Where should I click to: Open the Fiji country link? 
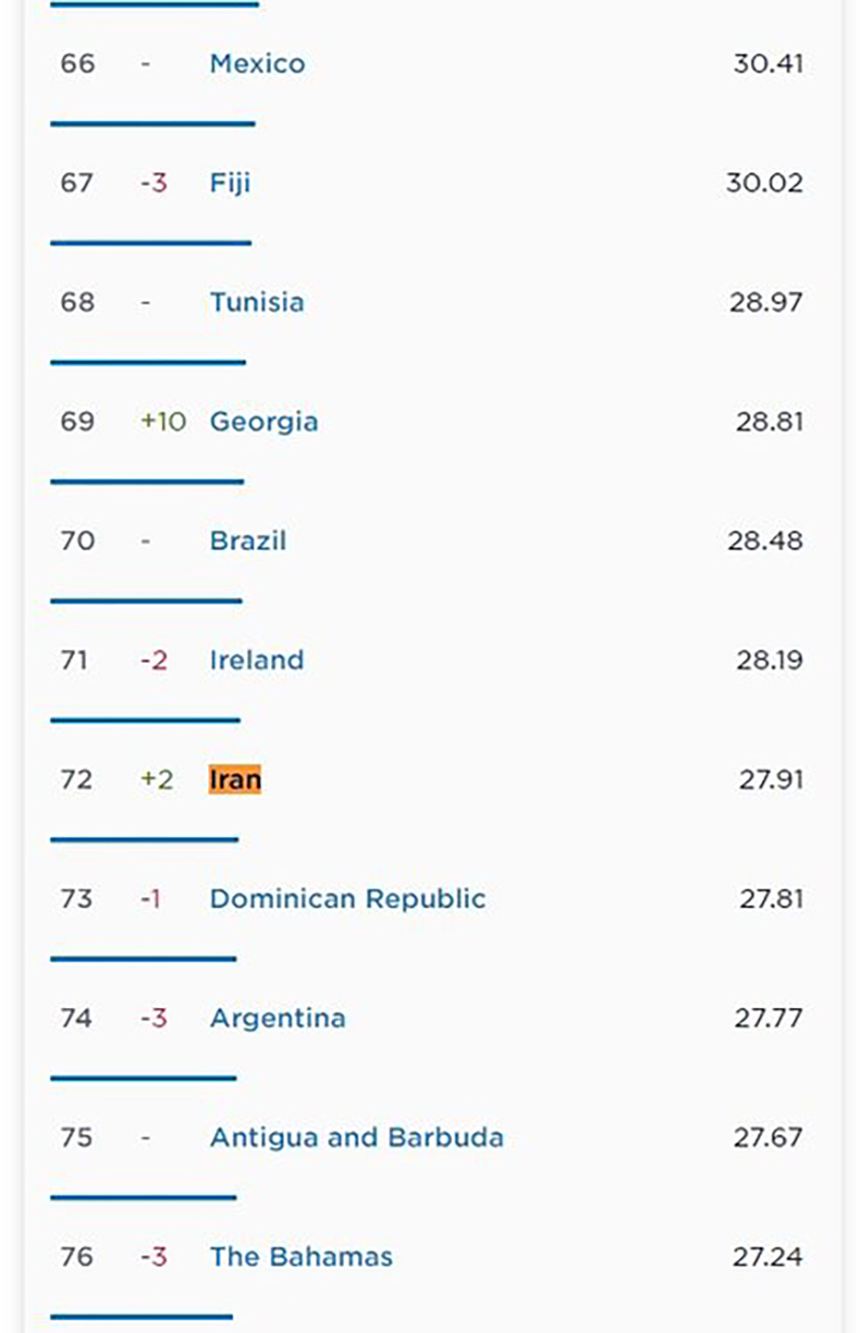pos(230,183)
